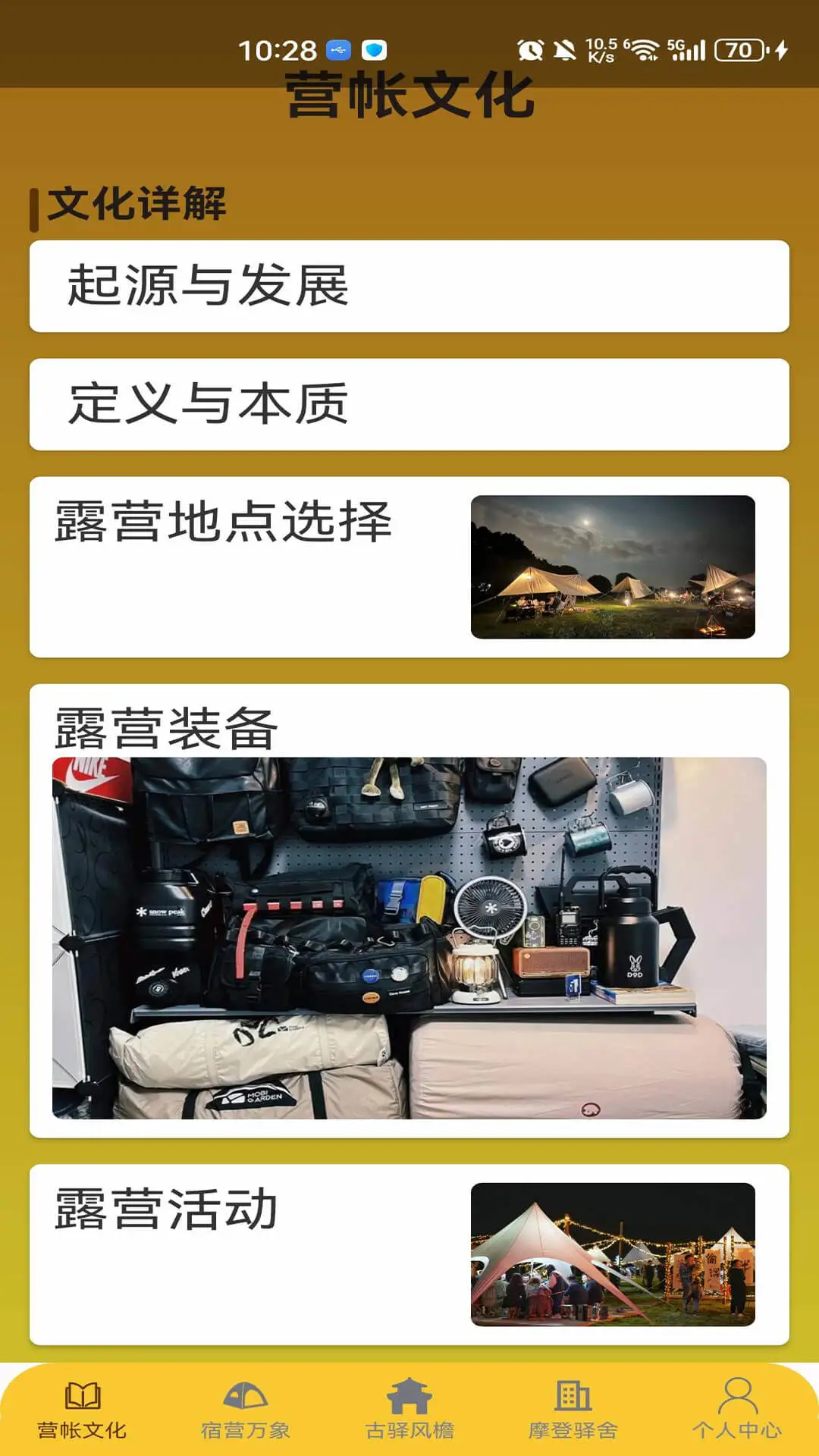The image size is (819, 1456).
Task: Switch to the 古驿风檐 tab
Action: 409,1410
